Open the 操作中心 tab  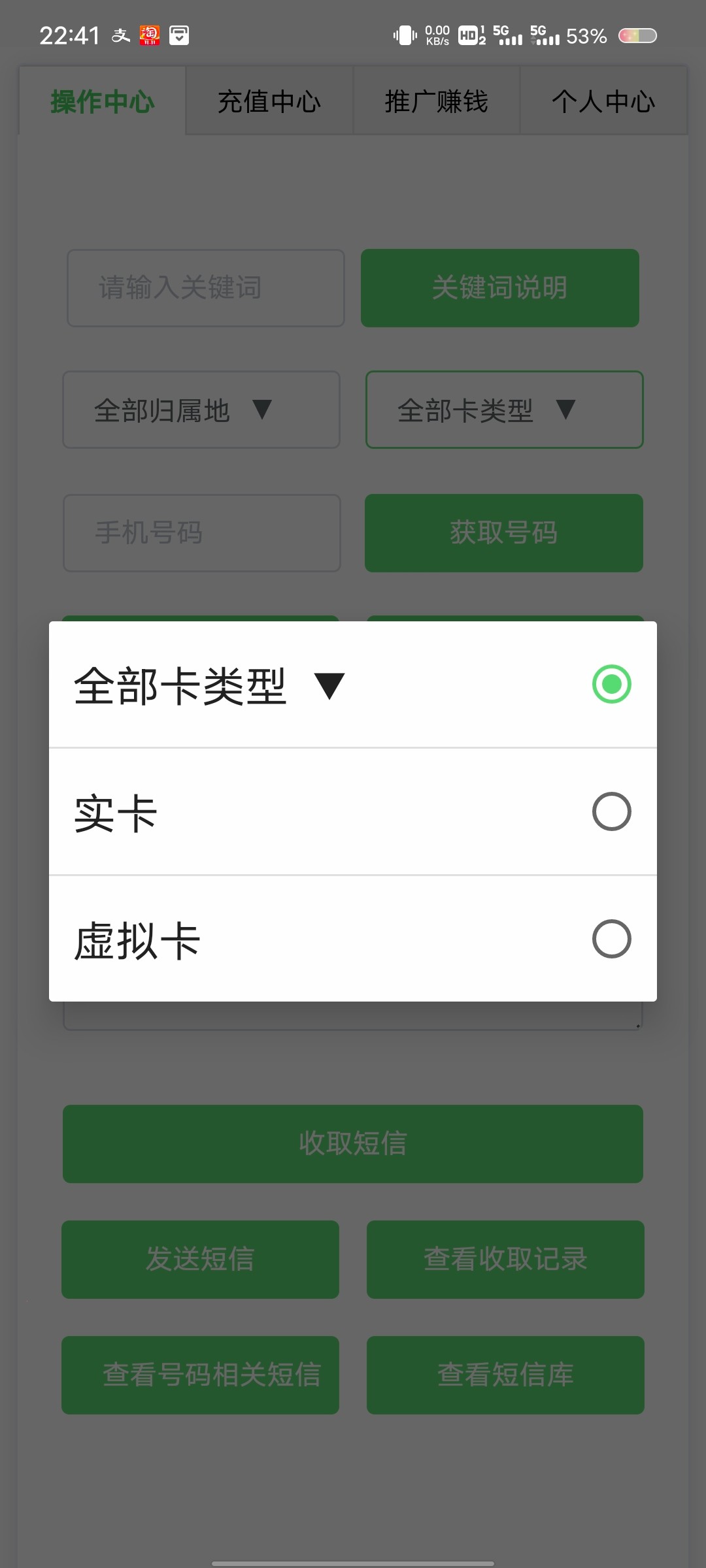tap(103, 101)
